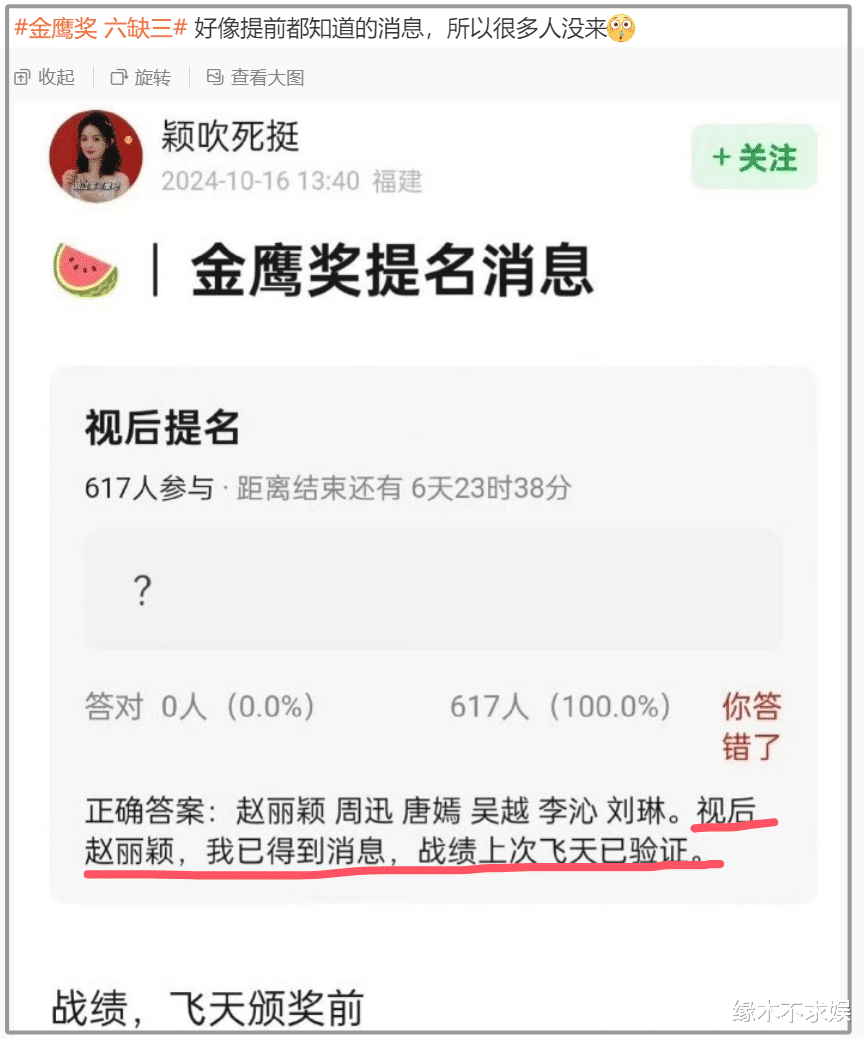
Task: Open full-size view via 查看大图
Action: point(256,77)
